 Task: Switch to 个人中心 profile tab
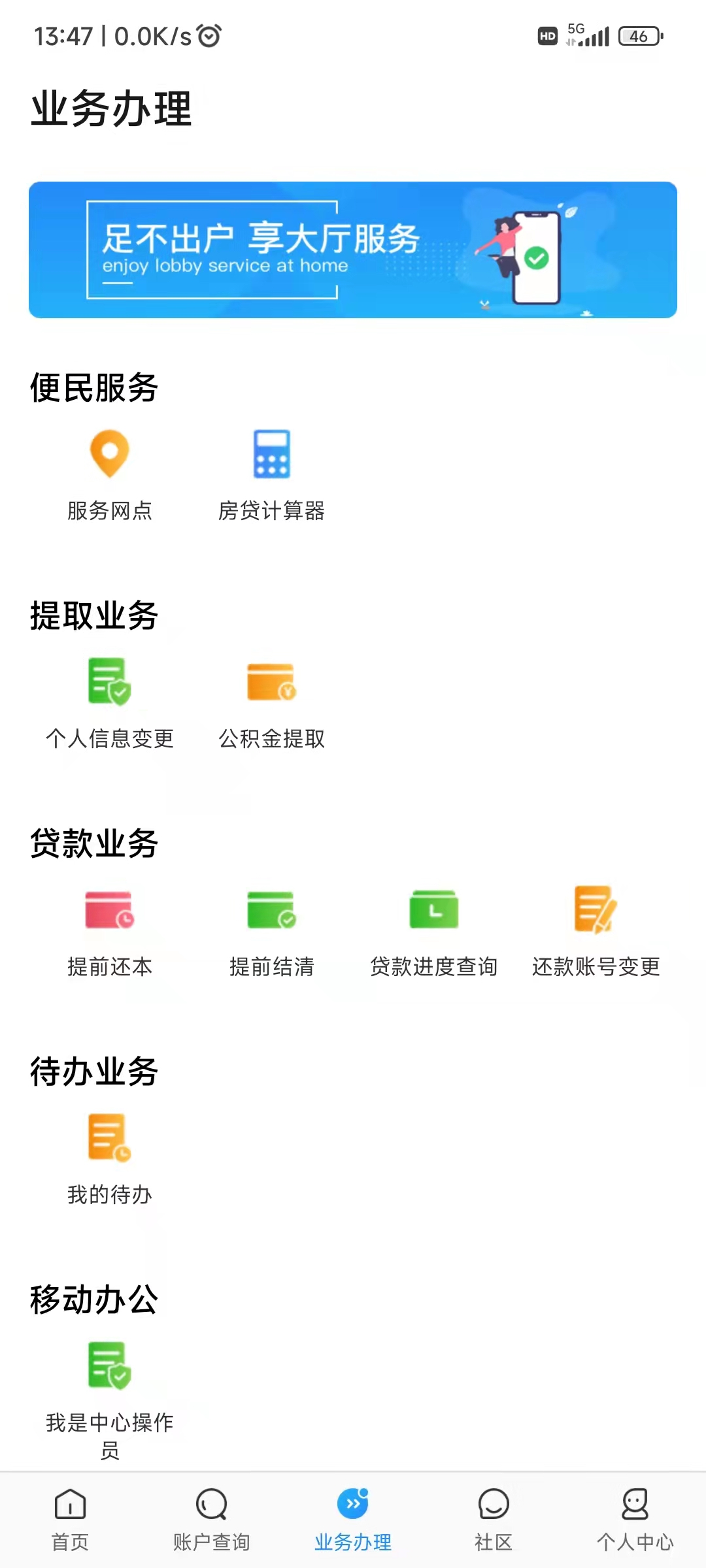pyautogui.click(x=635, y=1520)
